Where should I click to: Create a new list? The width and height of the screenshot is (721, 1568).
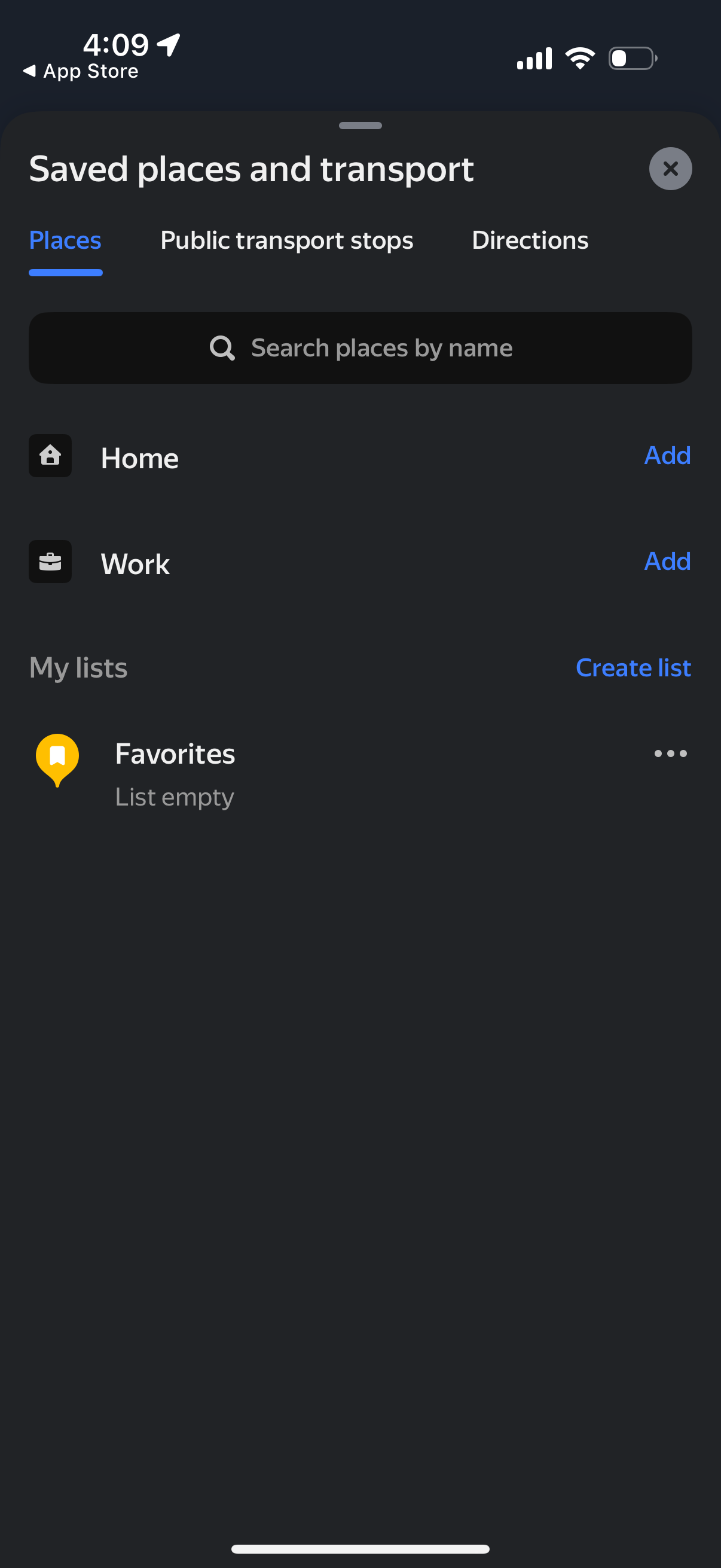click(633, 667)
